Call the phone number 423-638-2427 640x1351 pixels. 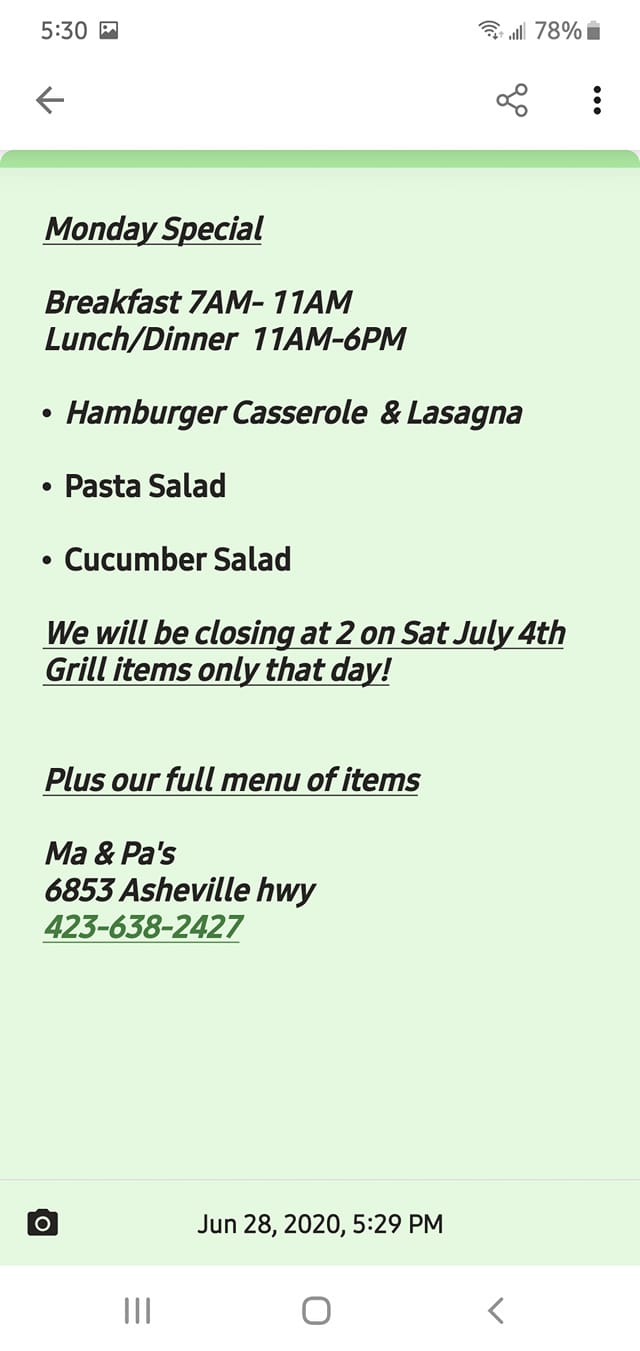tap(142, 926)
